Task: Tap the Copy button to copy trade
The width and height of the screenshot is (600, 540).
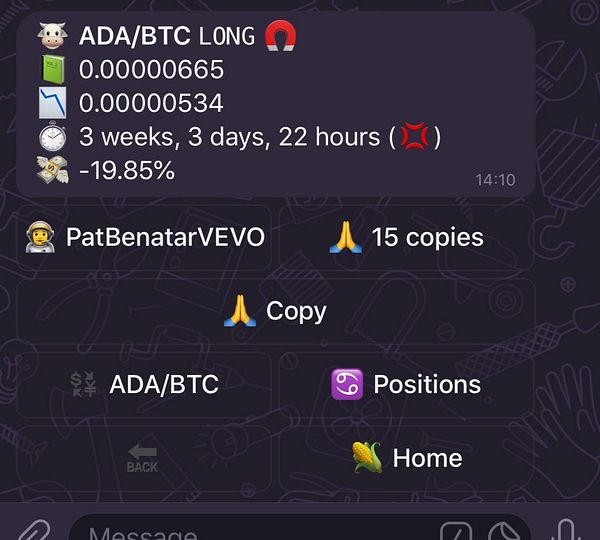Action: pyautogui.click(x=275, y=311)
